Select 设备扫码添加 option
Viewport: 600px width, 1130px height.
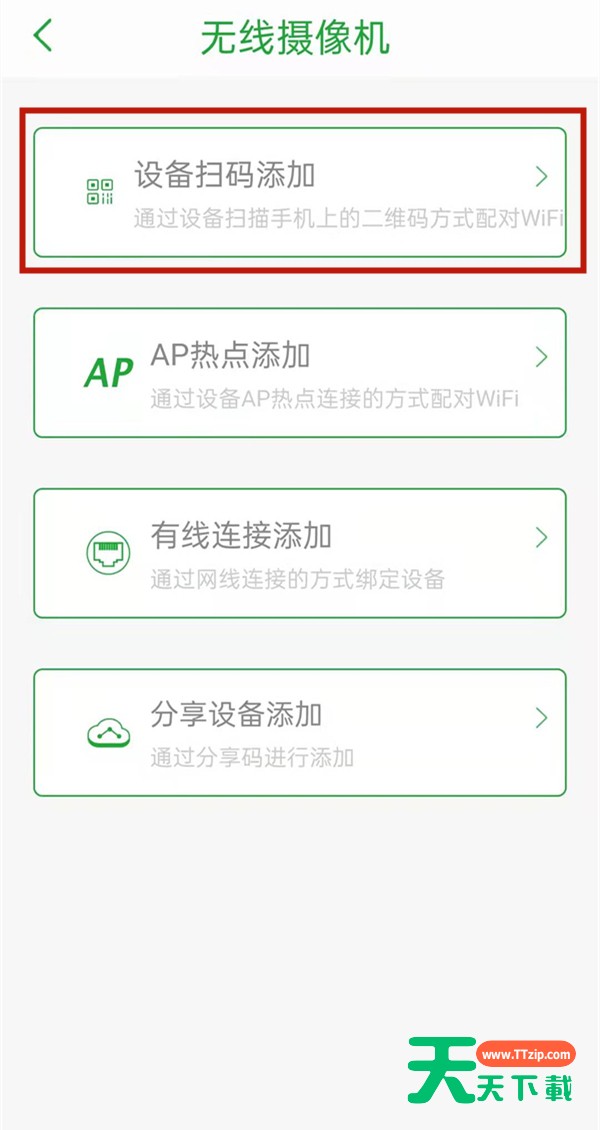[x=300, y=192]
